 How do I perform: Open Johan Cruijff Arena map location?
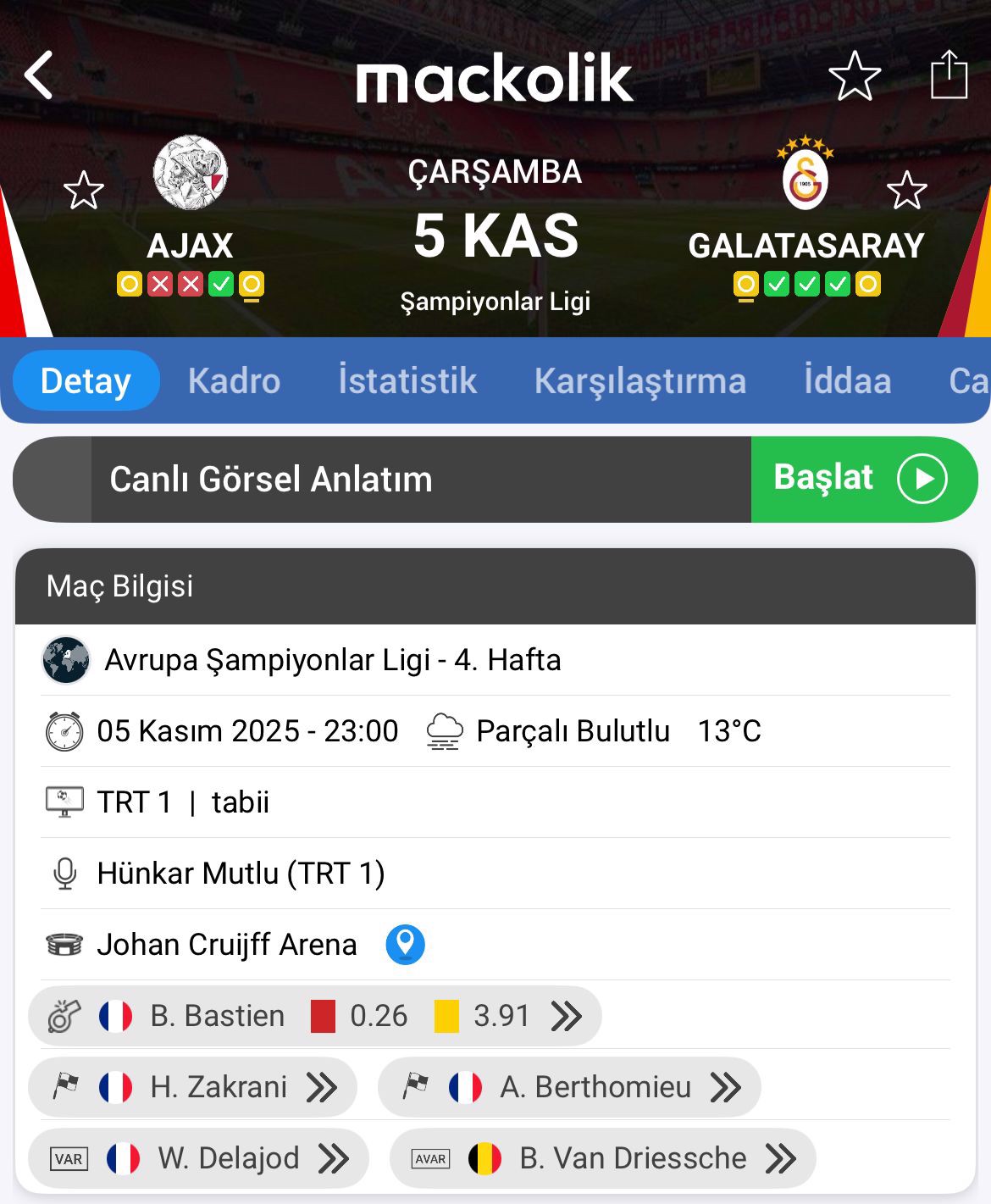tap(405, 944)
